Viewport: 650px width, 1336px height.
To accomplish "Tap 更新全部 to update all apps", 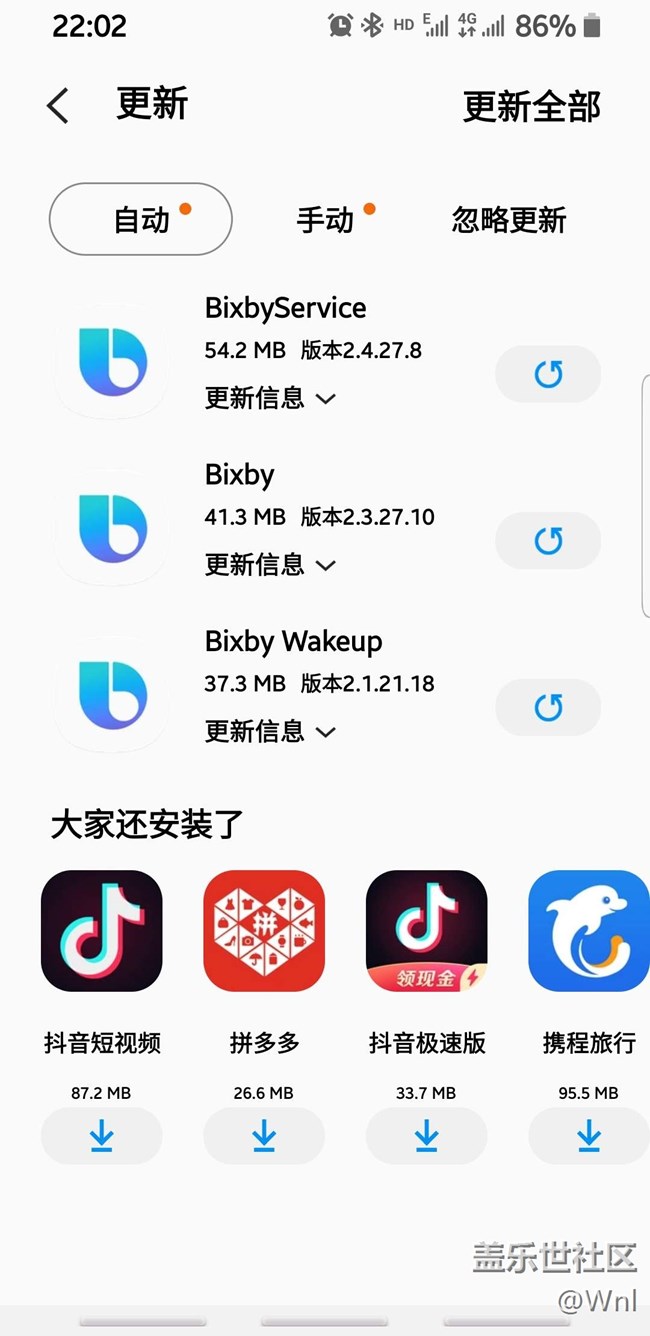I will click(531, 106).
